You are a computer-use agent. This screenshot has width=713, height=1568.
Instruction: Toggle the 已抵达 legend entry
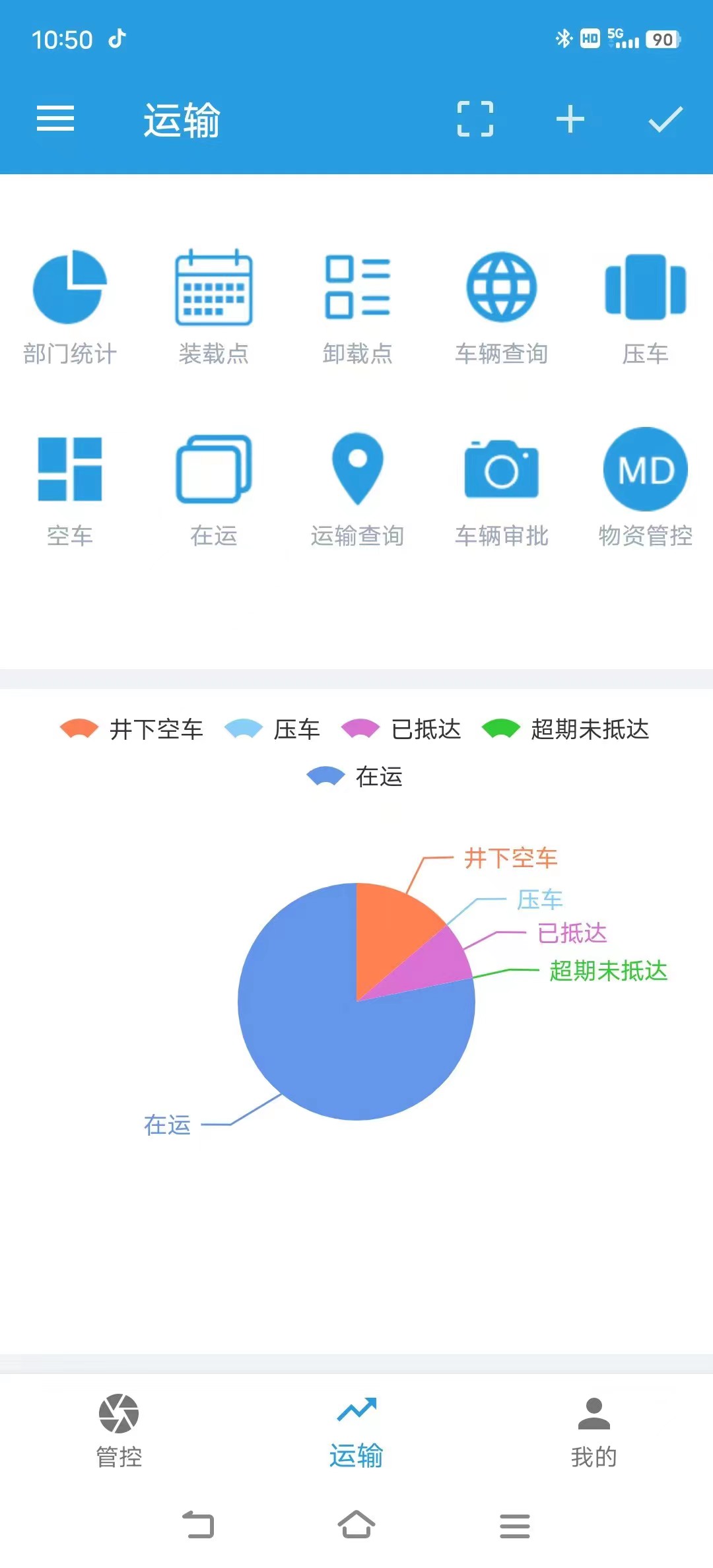point(403,730)
